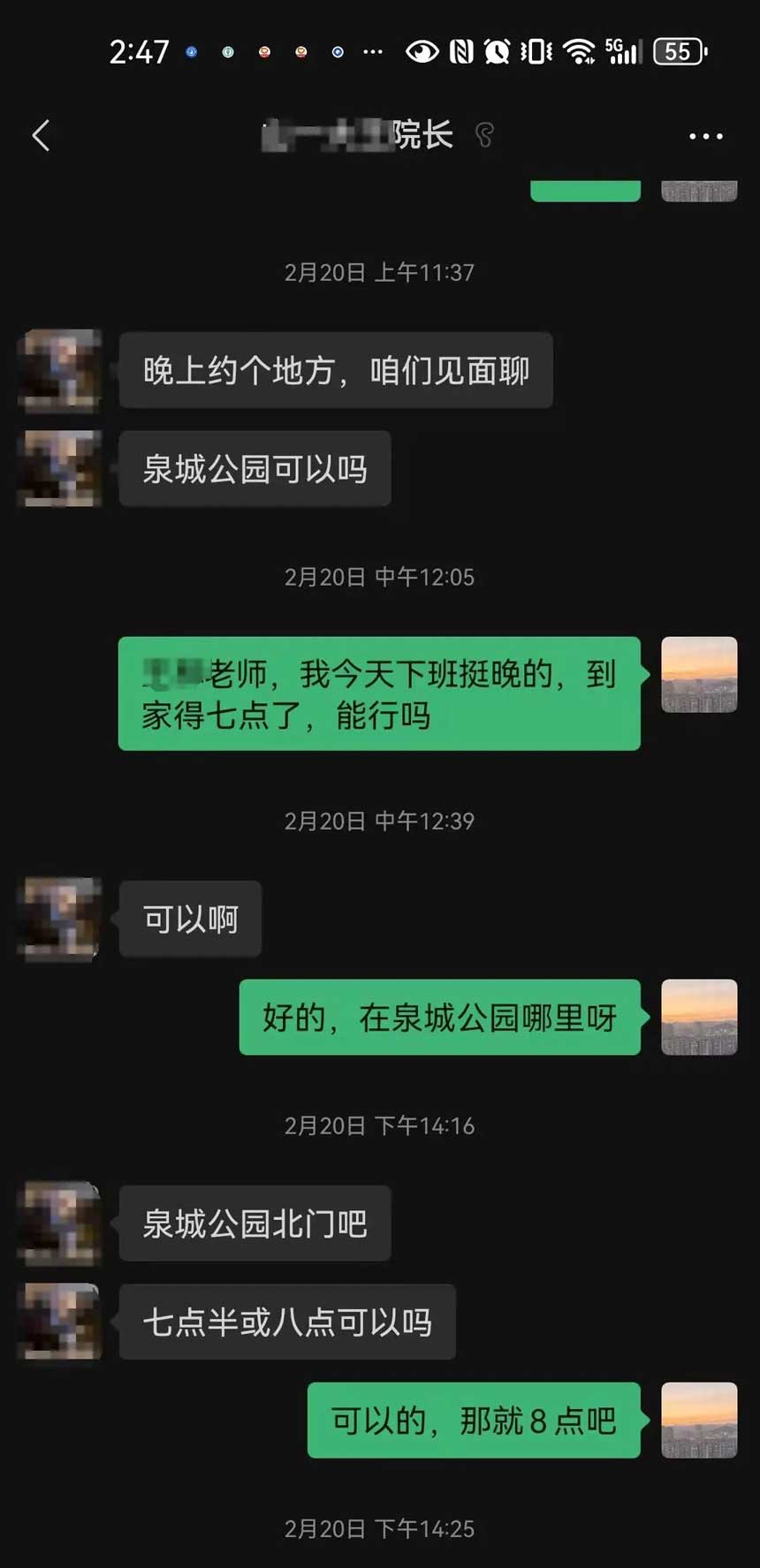Tap contact avatar beside 泉城公园可以吗

[59, 468]
